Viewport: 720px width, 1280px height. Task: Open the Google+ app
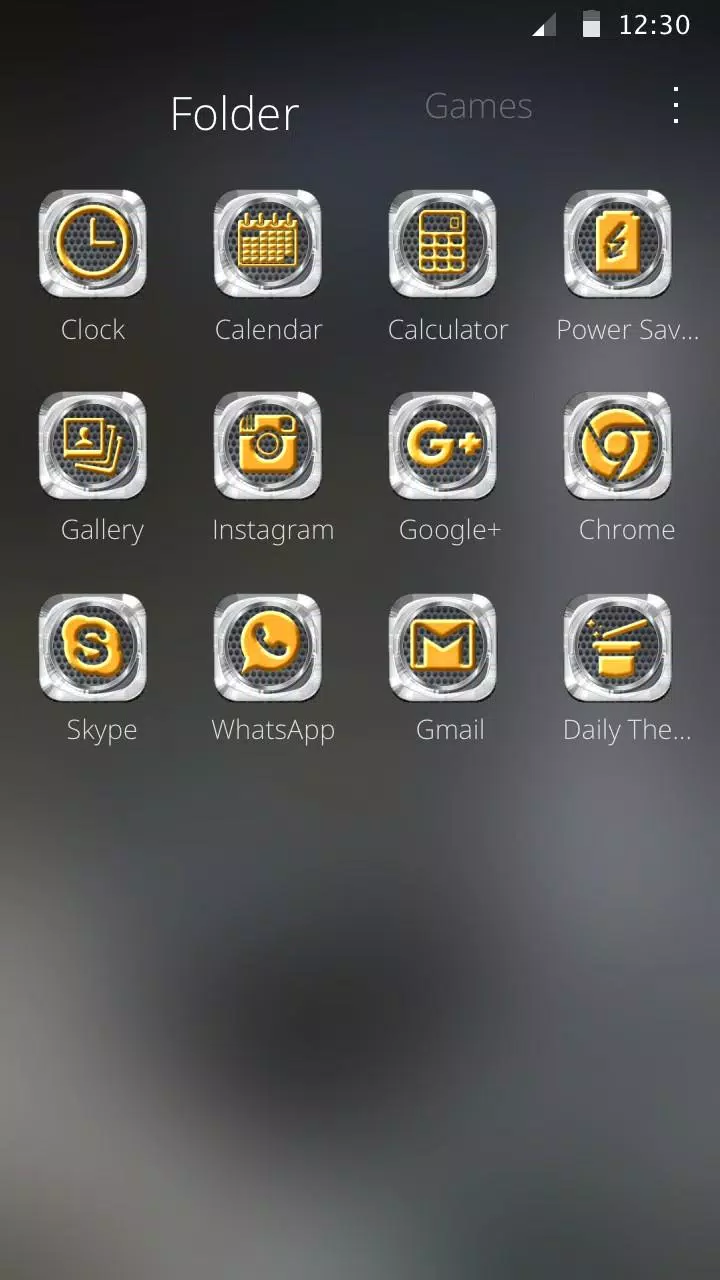[443, 445]
